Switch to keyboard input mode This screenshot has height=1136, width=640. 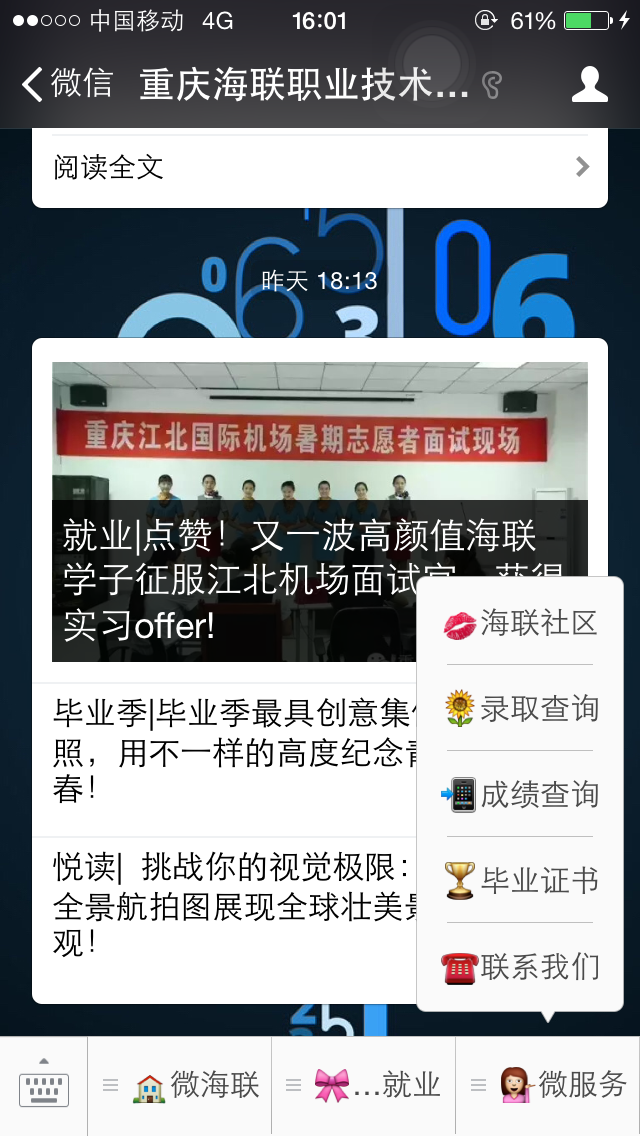click(44, 1086)
